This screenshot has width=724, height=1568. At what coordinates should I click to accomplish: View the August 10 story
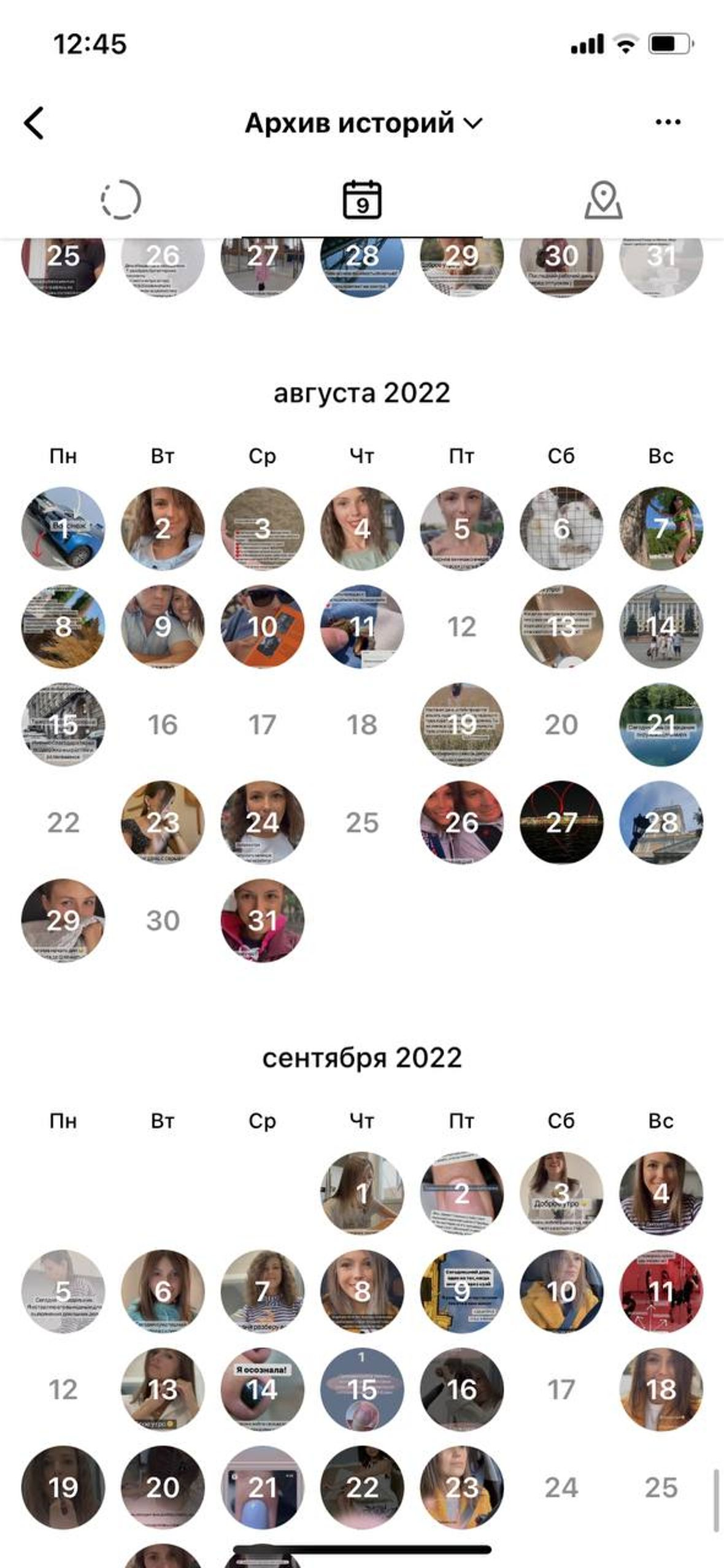[x=263, y=626]
